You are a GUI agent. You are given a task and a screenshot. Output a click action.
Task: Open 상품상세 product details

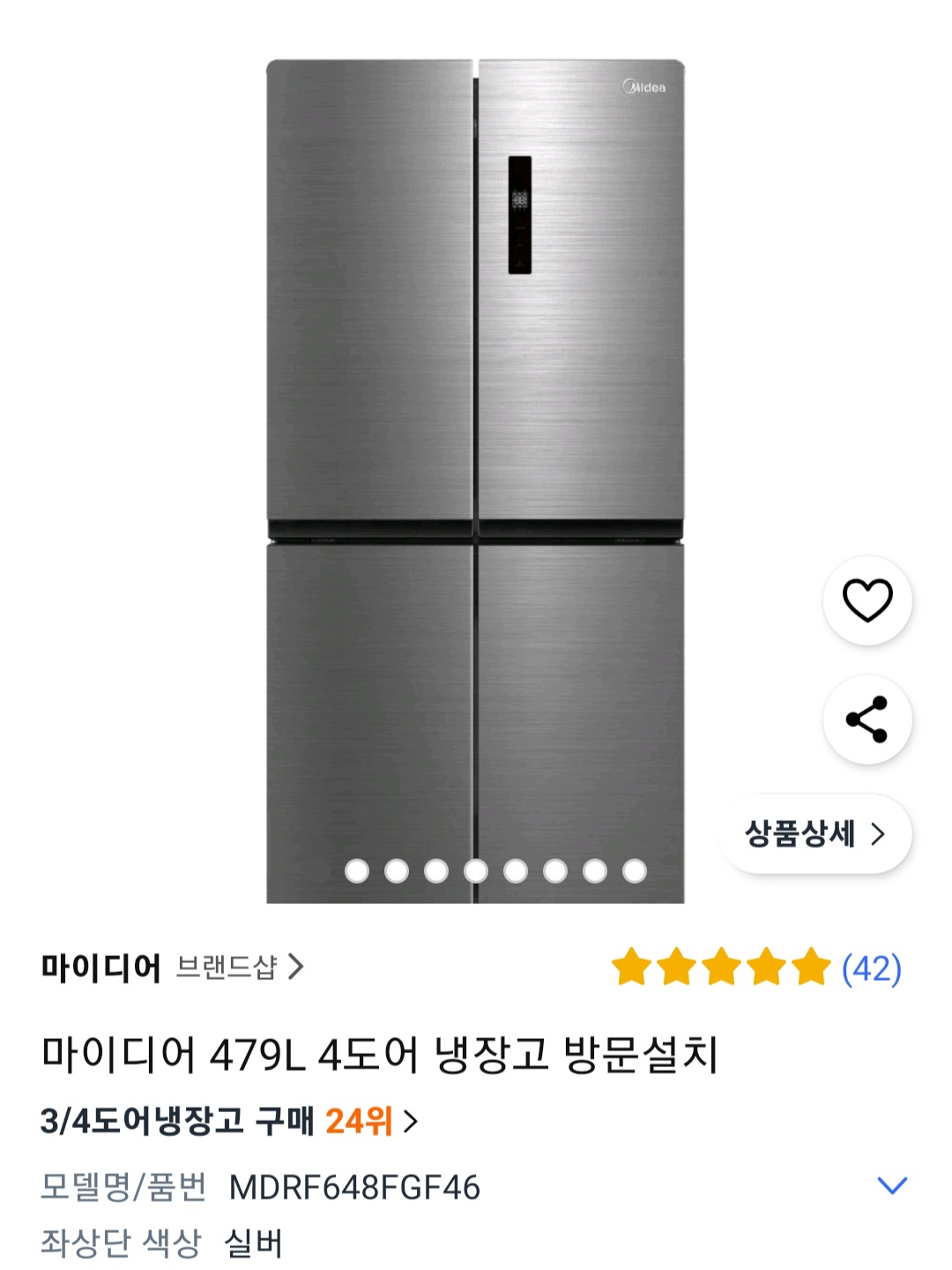[815, 834]
